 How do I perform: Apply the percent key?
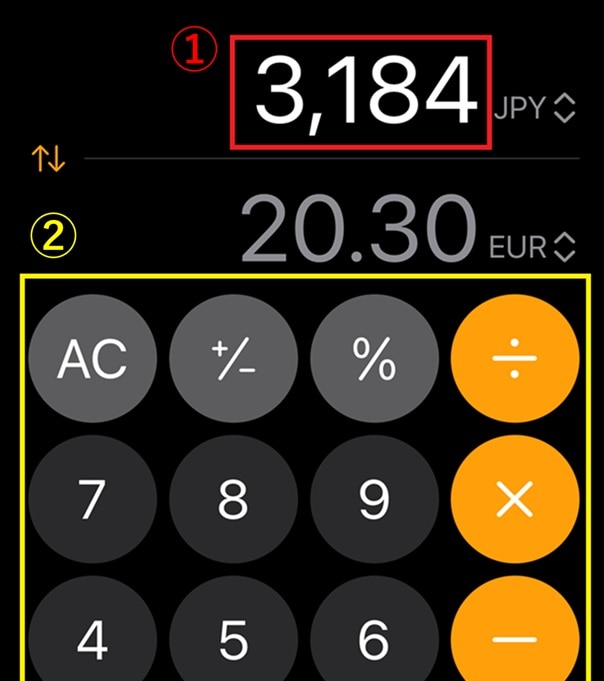tap(374, 358)
